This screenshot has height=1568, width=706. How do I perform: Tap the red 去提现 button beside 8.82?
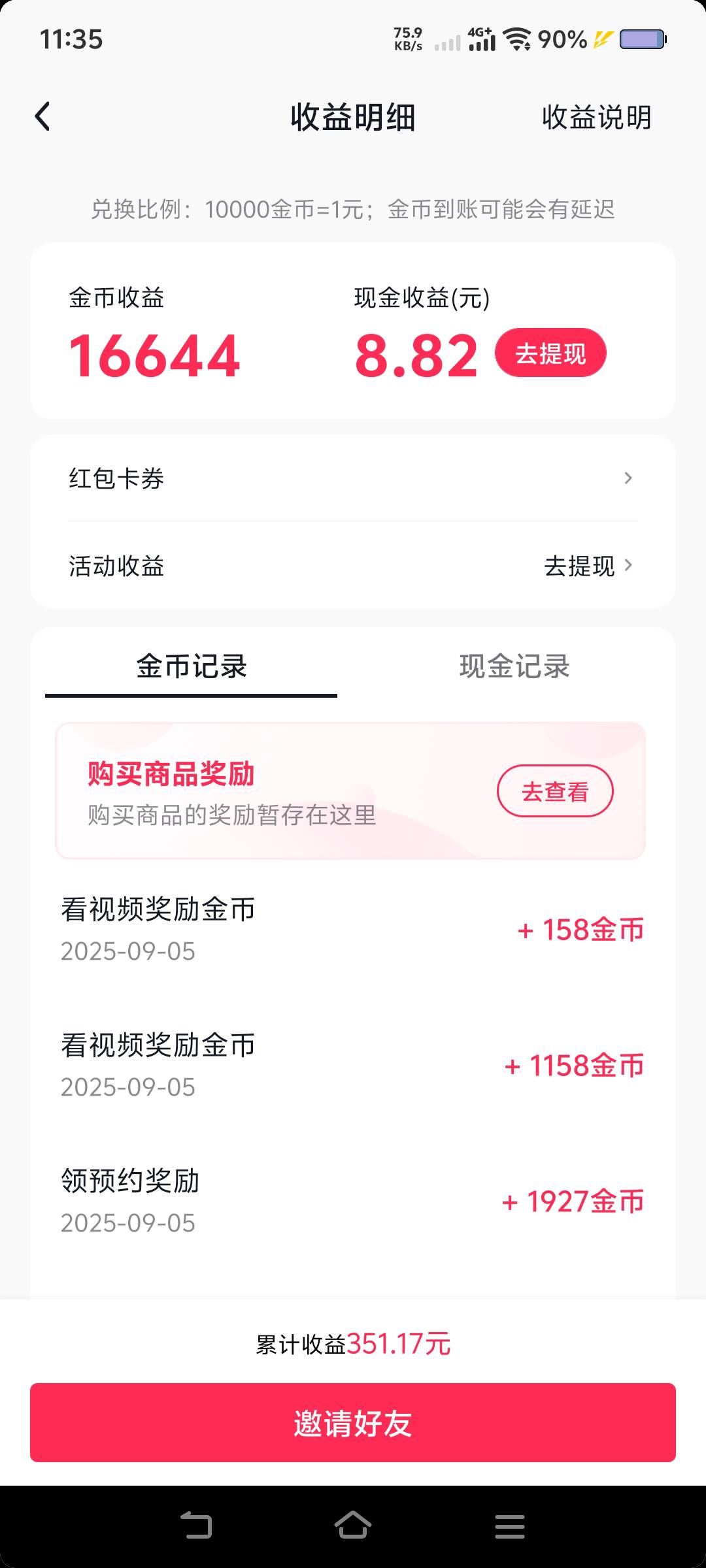tap(550, 353)
